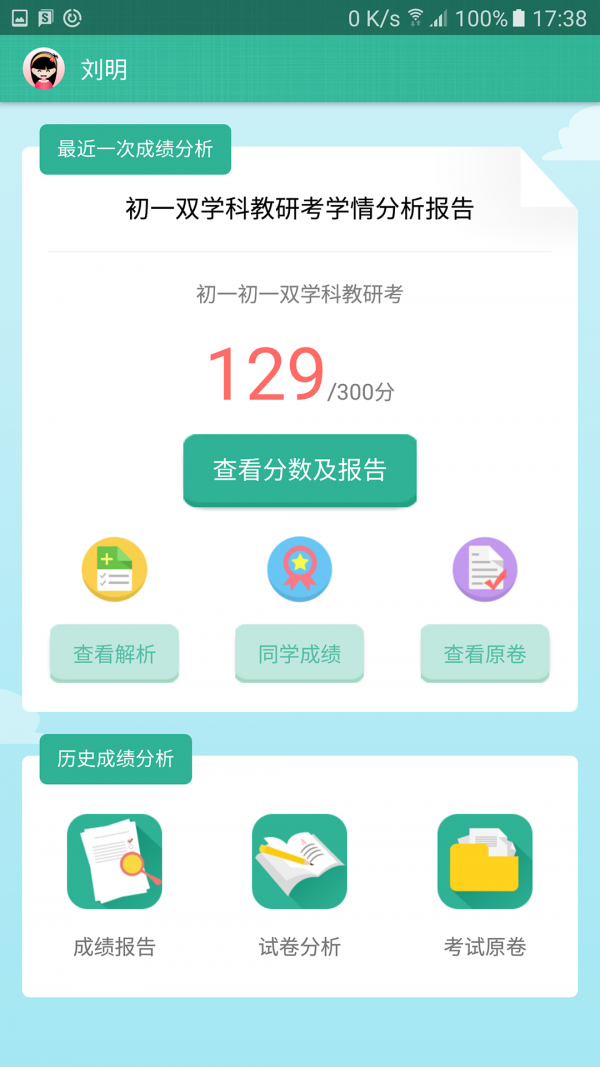Open 查看解析 for this exam
The image size is (600, 1067).
(114, 654)
